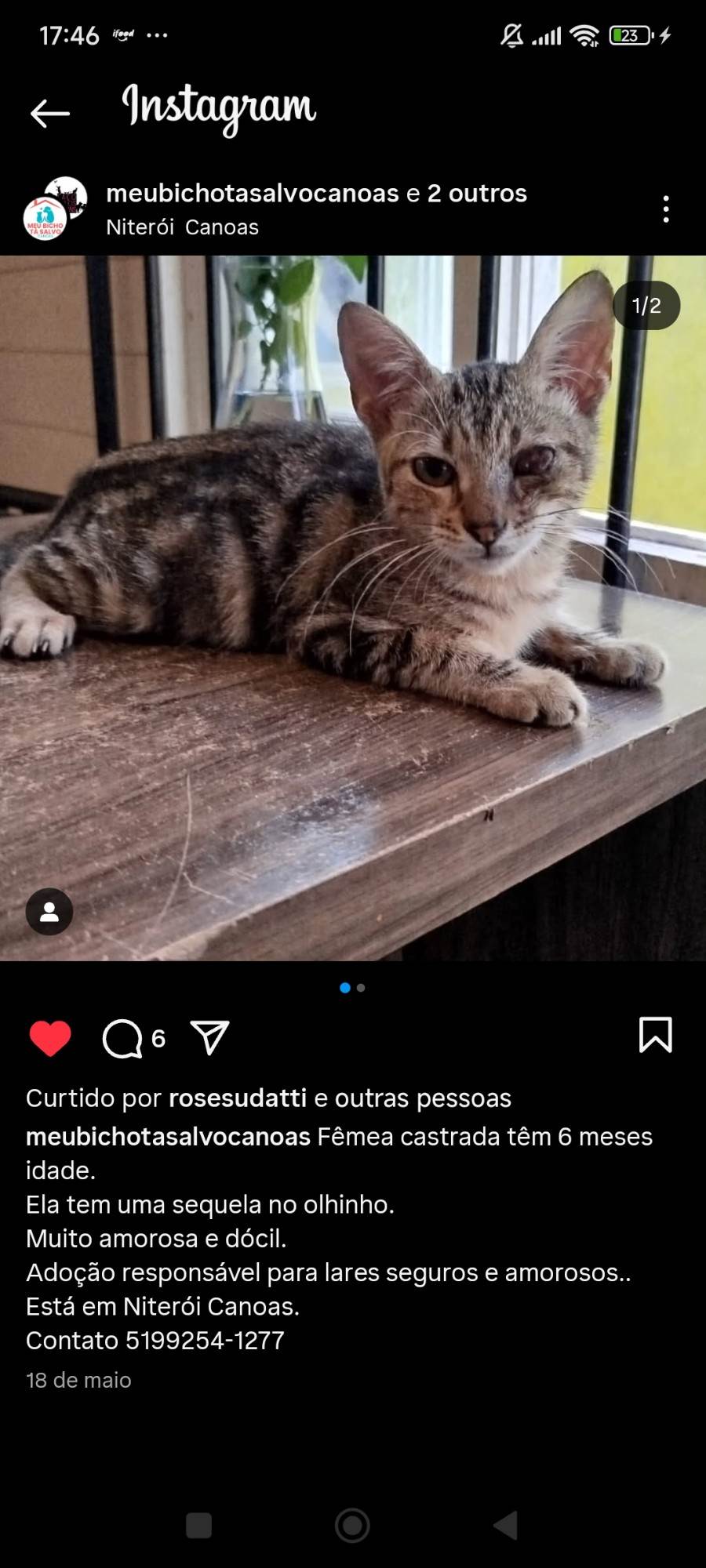Go back using the top-left arrow

tap(49, 114)
